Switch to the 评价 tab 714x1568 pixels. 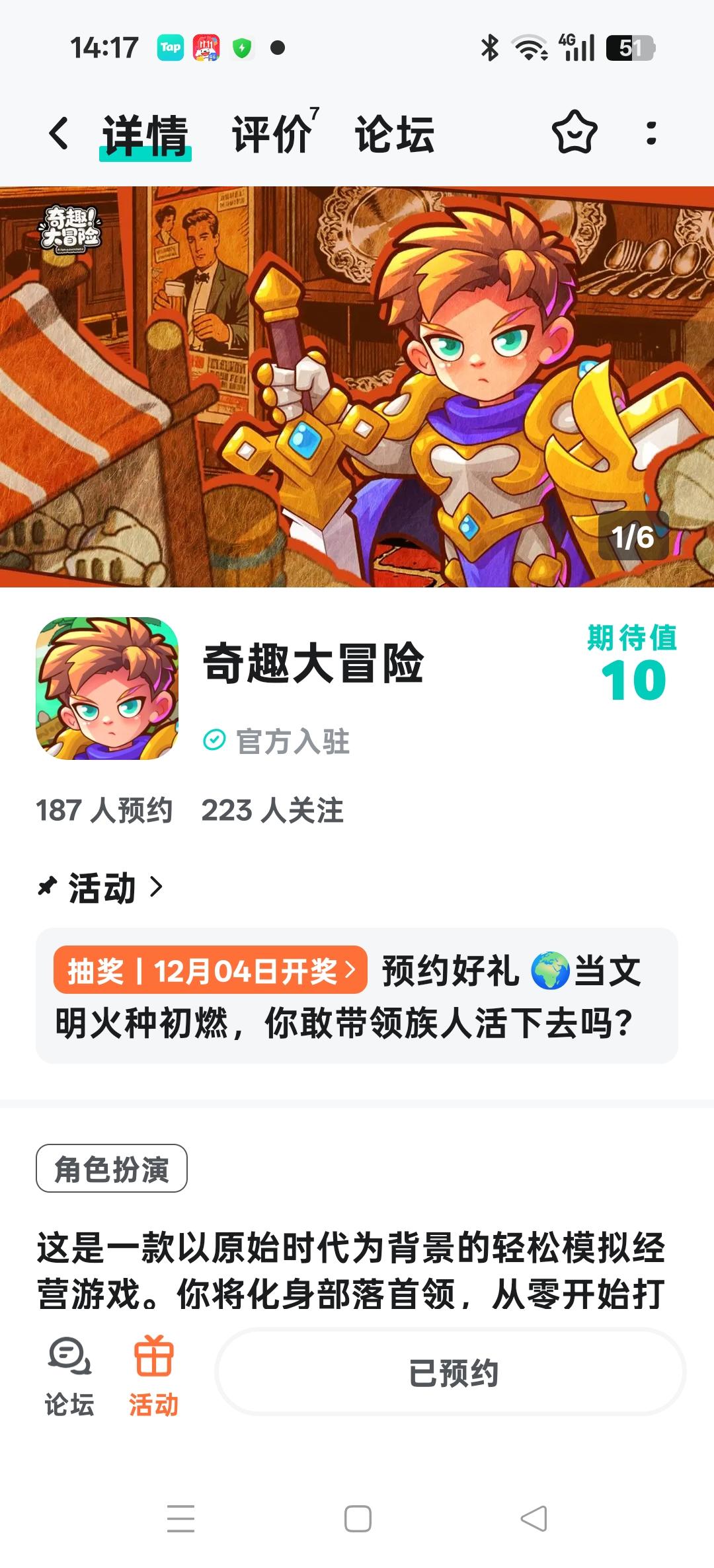268,134
